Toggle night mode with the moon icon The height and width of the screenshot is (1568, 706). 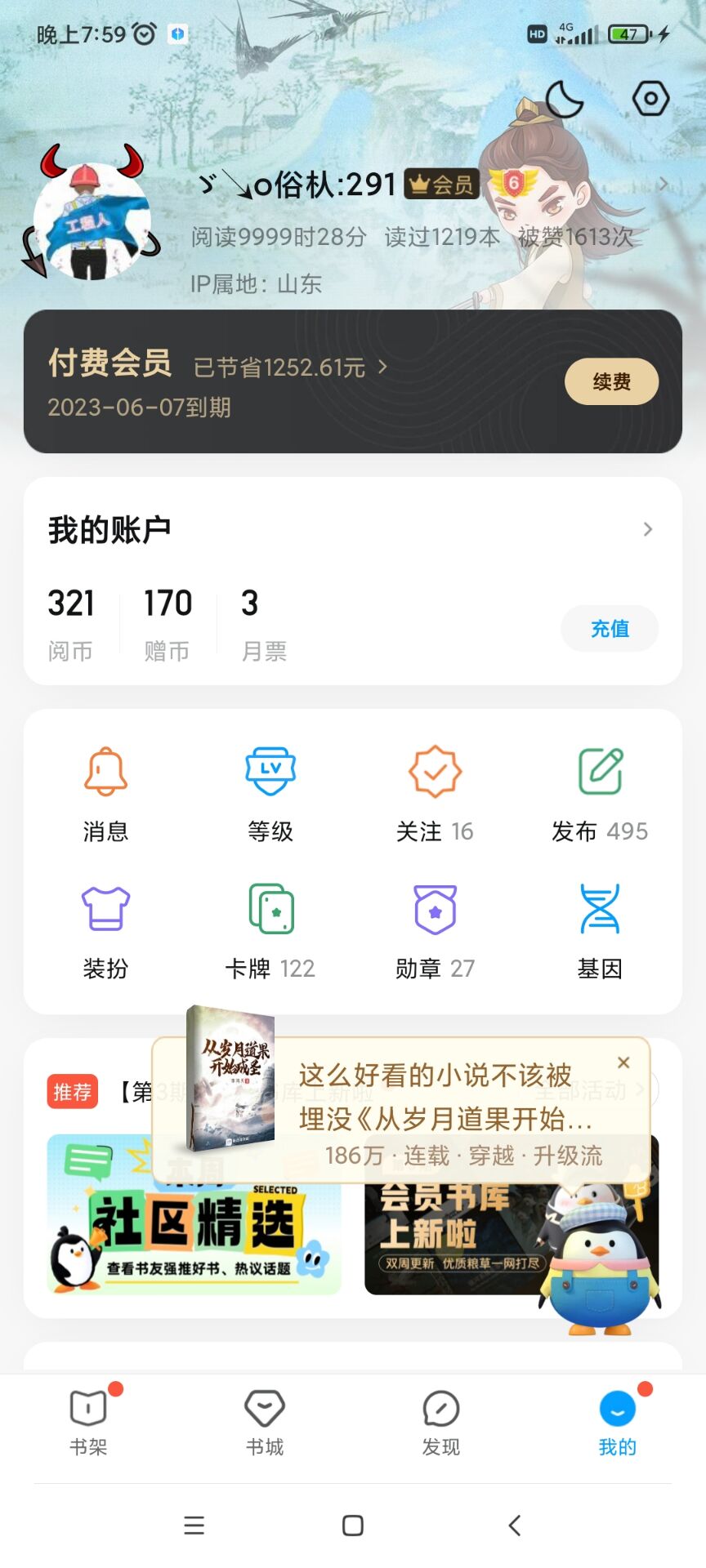click(564, 100)
